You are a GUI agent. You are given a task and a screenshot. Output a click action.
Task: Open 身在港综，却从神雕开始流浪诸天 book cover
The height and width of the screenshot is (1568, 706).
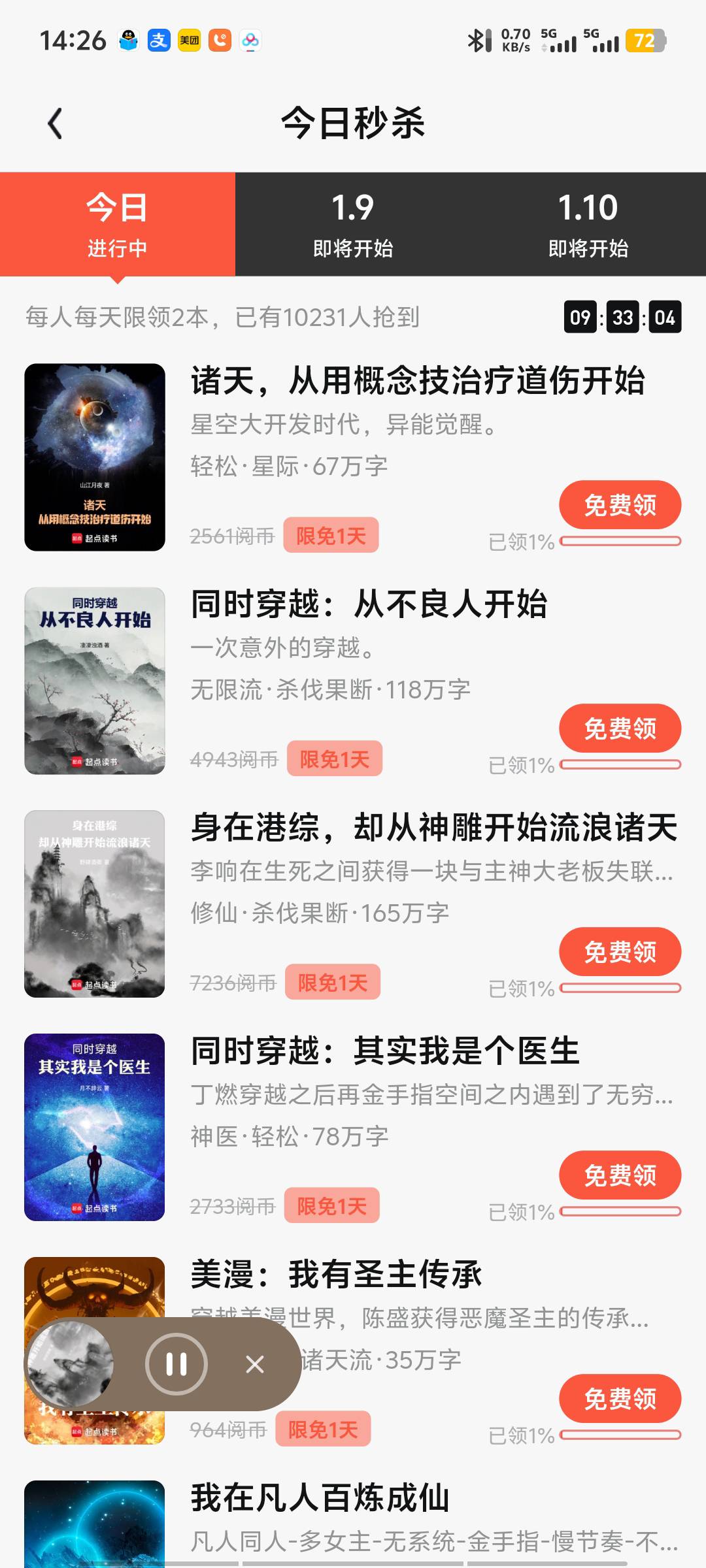(x=95, y=904)
